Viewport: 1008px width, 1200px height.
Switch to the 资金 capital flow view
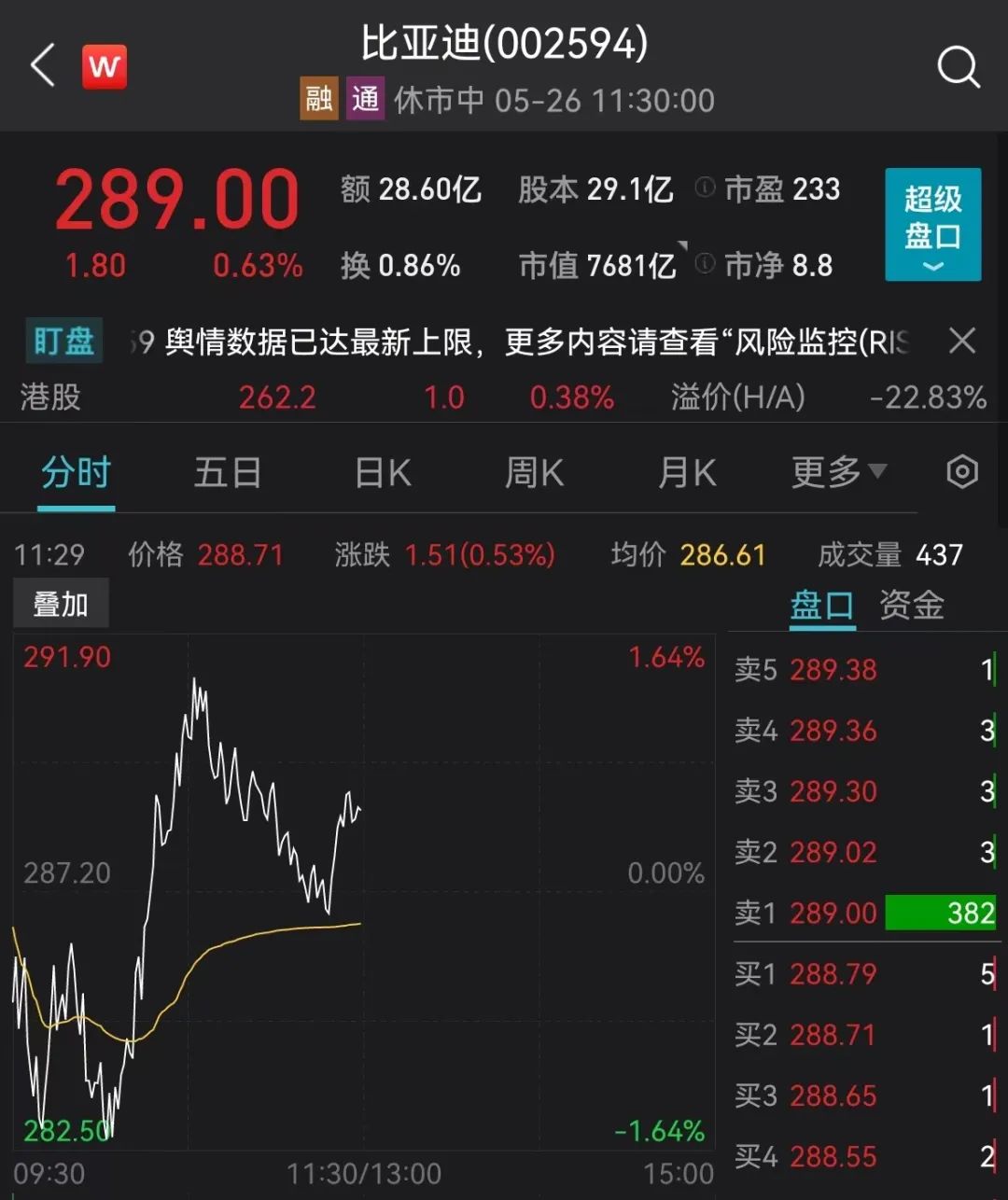tap(910, 605)
